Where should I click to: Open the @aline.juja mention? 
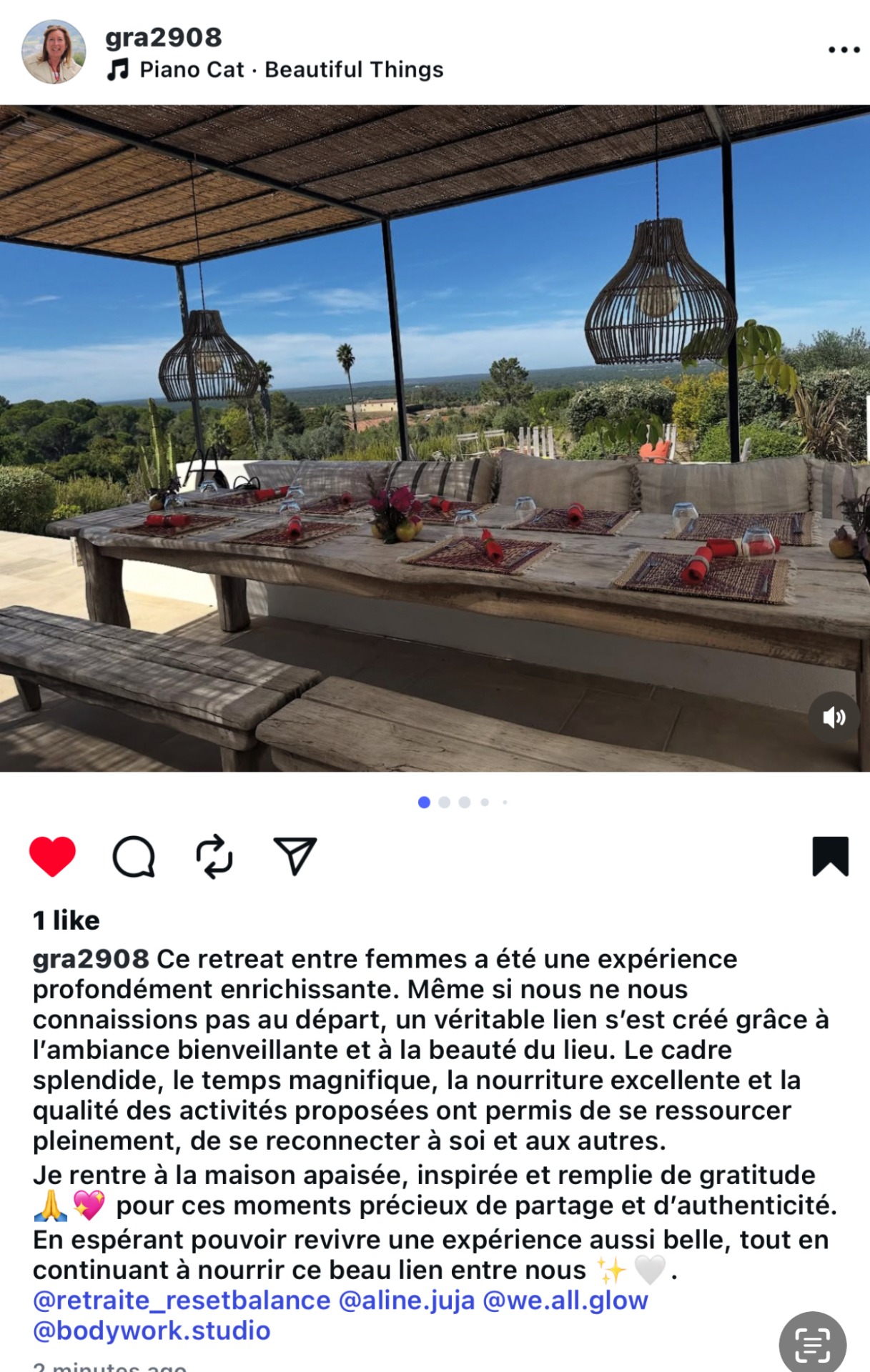click(x=407, y=1301)
